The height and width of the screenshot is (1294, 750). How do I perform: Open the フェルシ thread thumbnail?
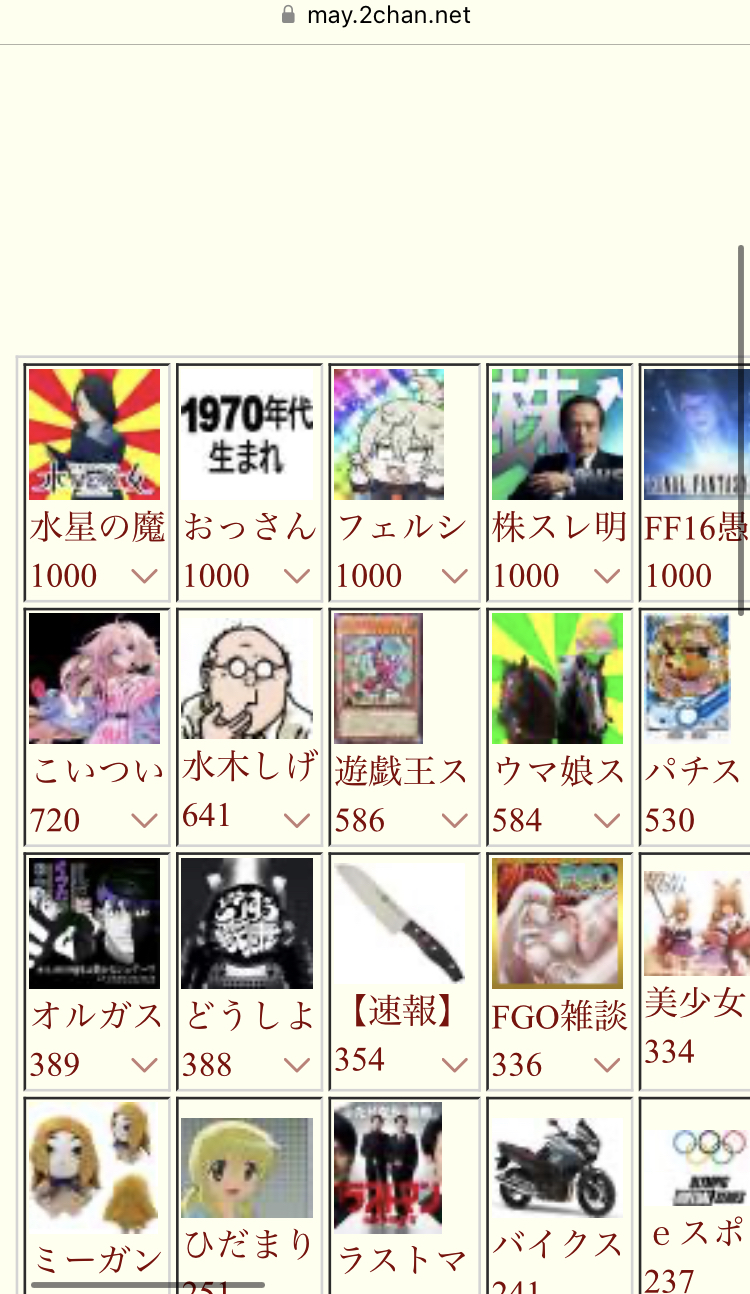point(388,434)
